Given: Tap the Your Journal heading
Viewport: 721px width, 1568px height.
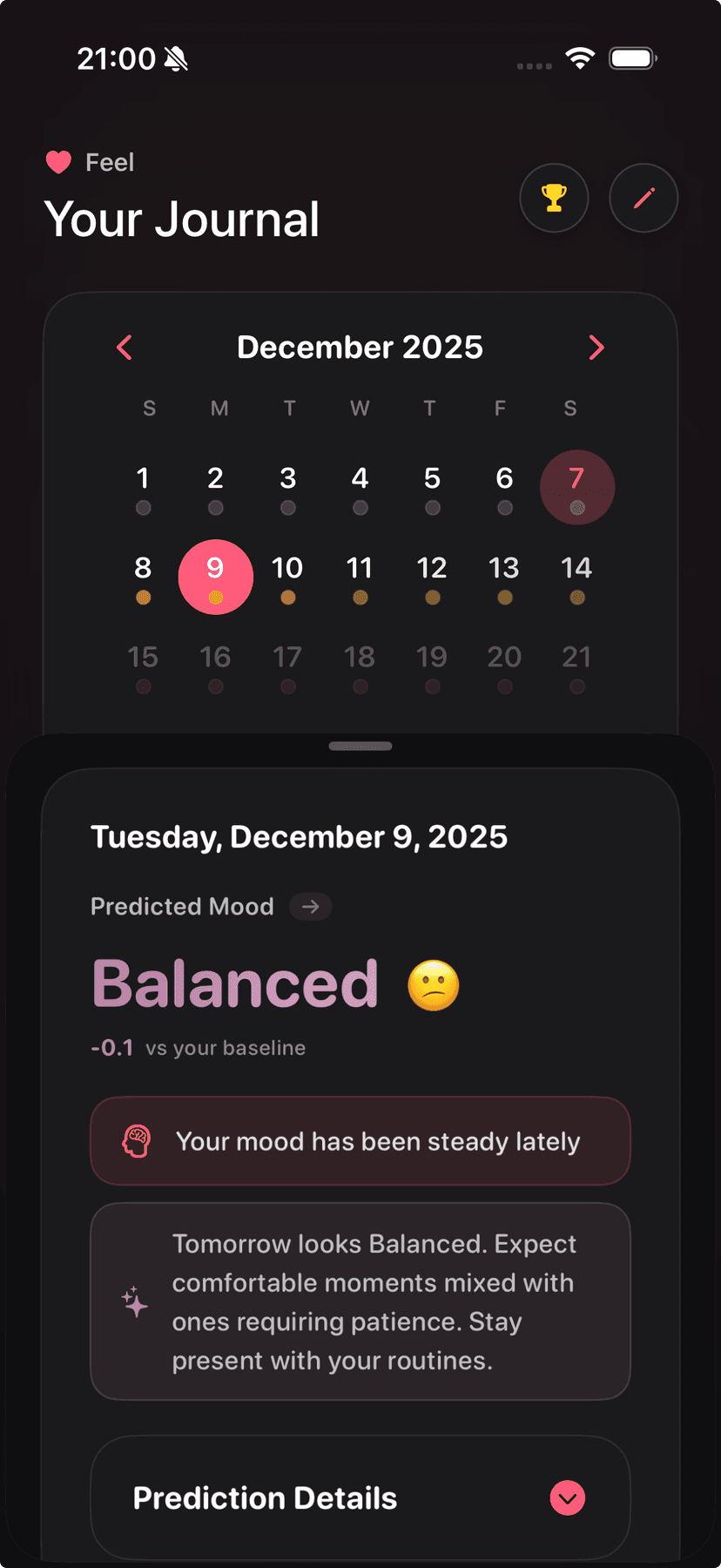Looking at the screenshot, I should tap(181, 219).
